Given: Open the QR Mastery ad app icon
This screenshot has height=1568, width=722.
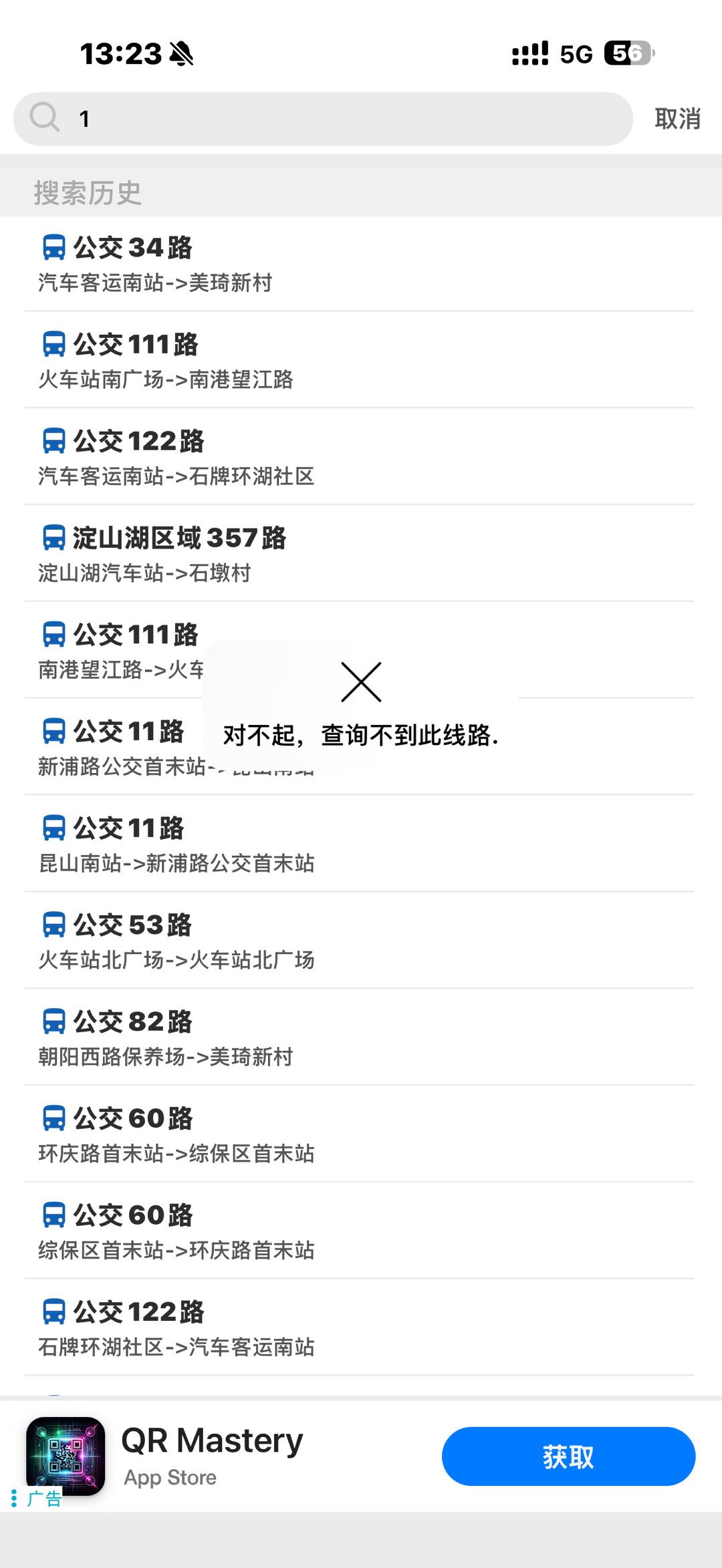Looking at the screenshot, I should (x=66, y=1455).
